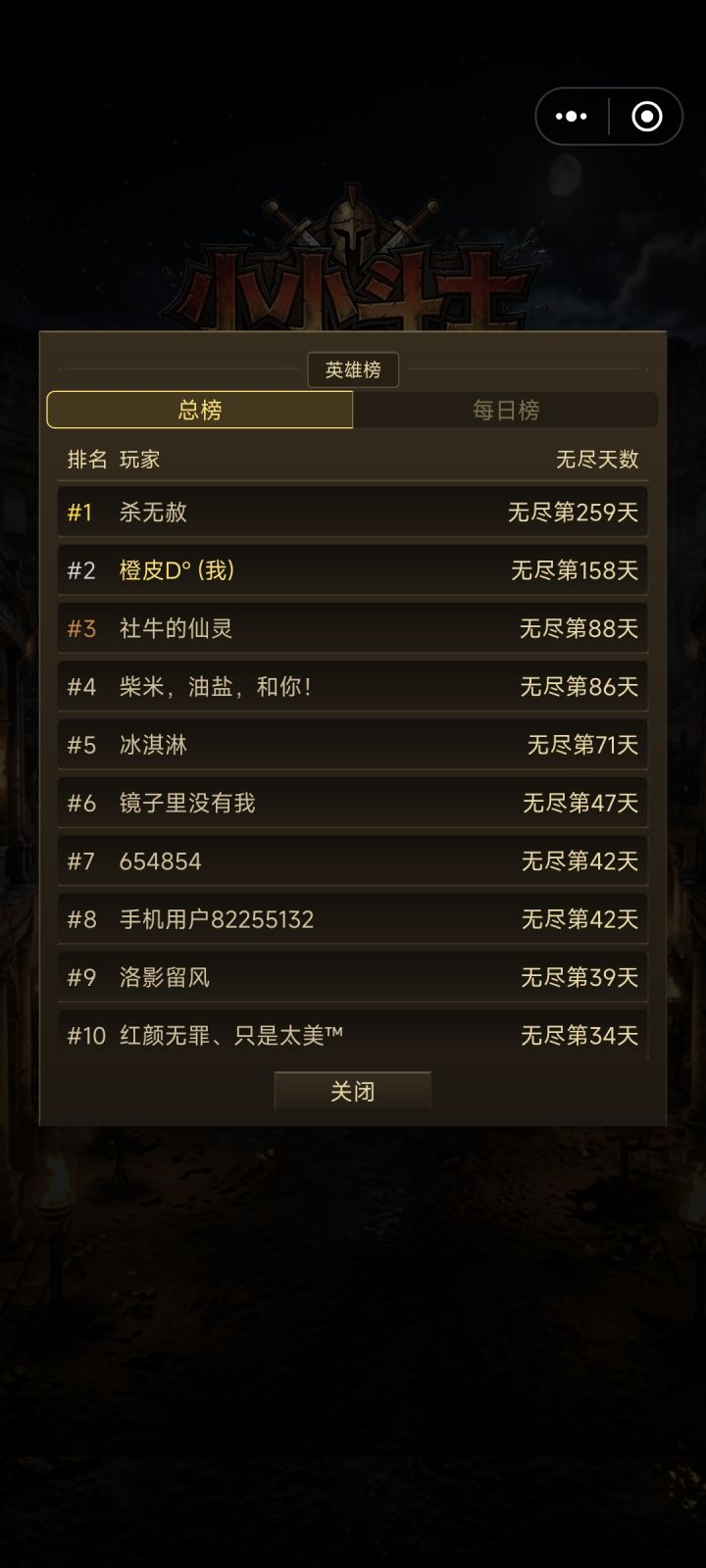Tap the survival days 无尽第259天 of rank one
Screen dimensions: 706x1568
click(572, 512)
